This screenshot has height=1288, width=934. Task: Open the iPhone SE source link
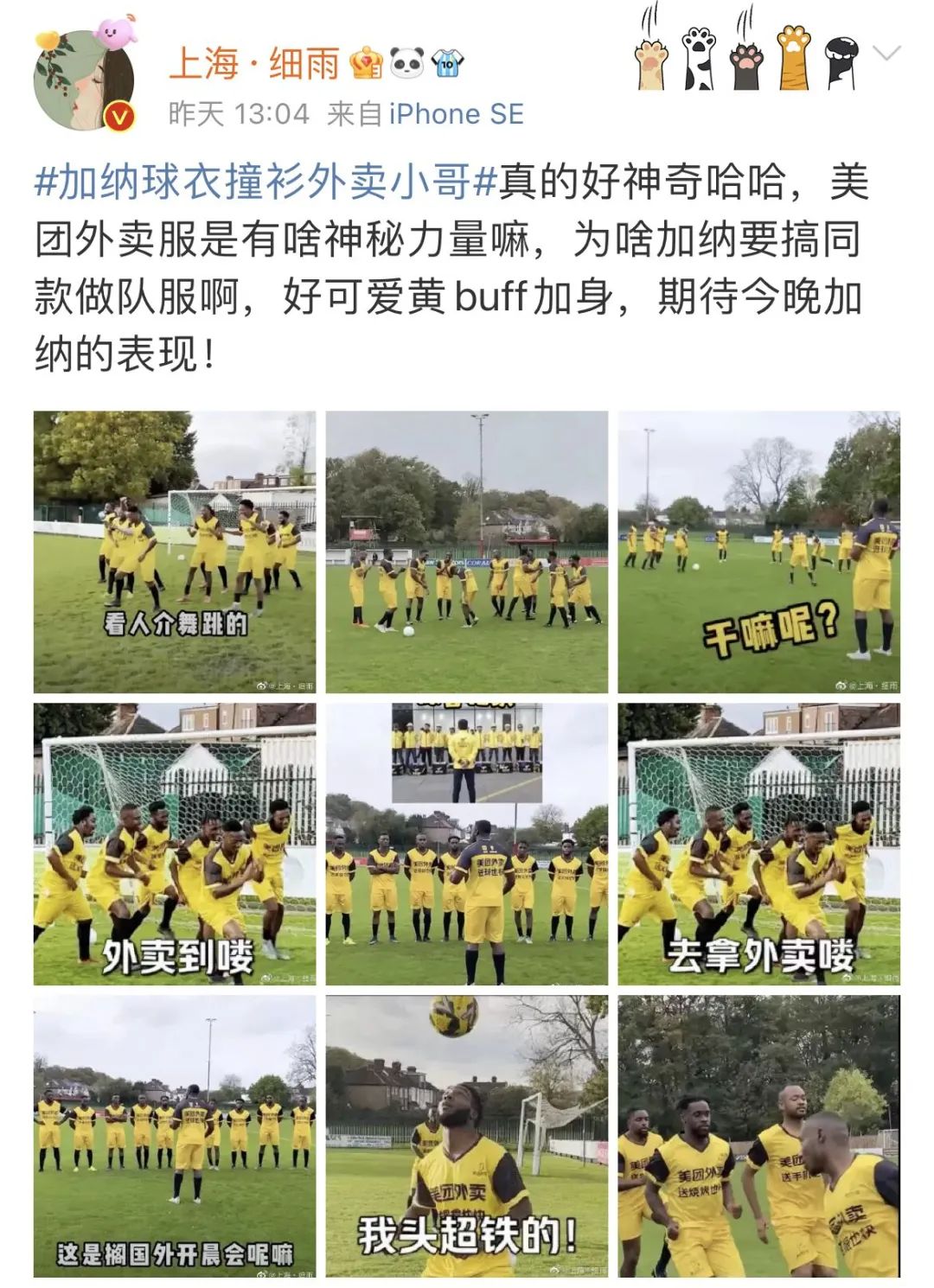click(456, 114)
